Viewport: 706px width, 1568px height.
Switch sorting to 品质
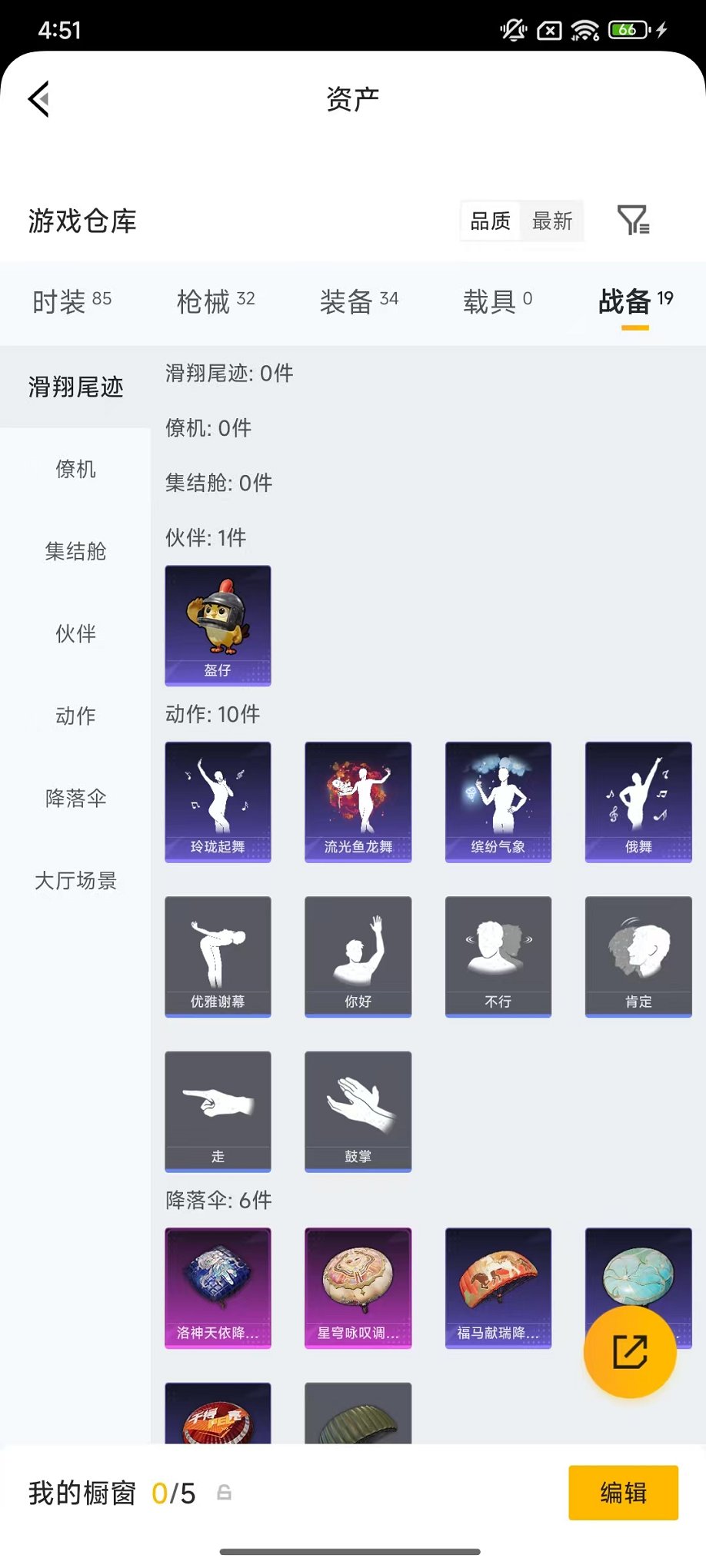490,221
